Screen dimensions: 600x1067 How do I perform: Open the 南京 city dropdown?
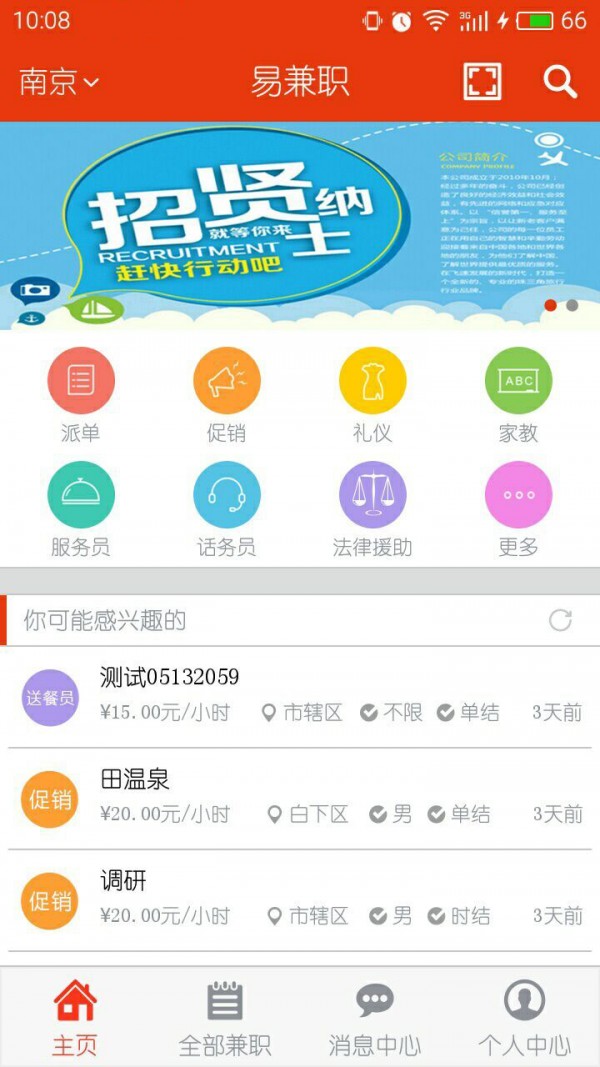[59, 82]
